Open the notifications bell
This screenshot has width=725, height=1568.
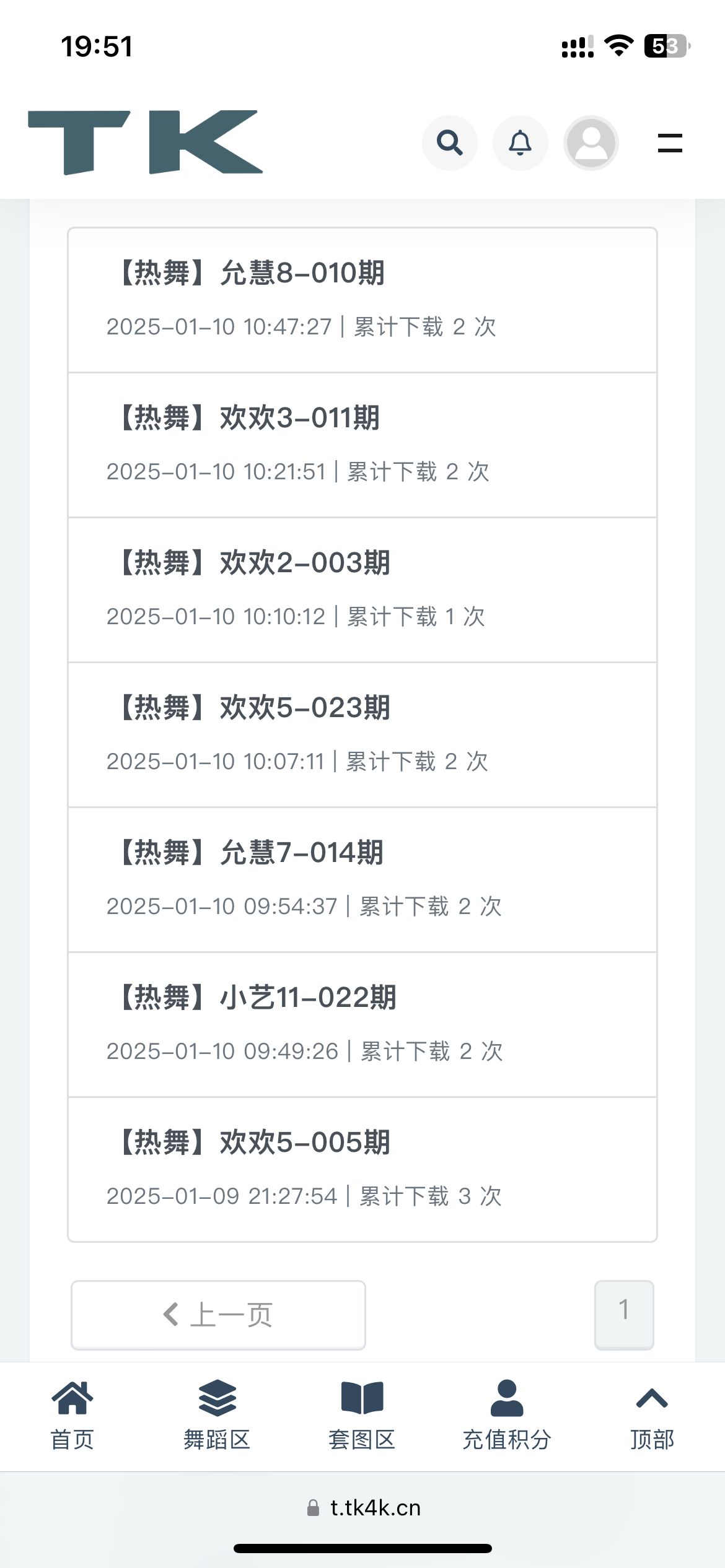click(520, 143)
